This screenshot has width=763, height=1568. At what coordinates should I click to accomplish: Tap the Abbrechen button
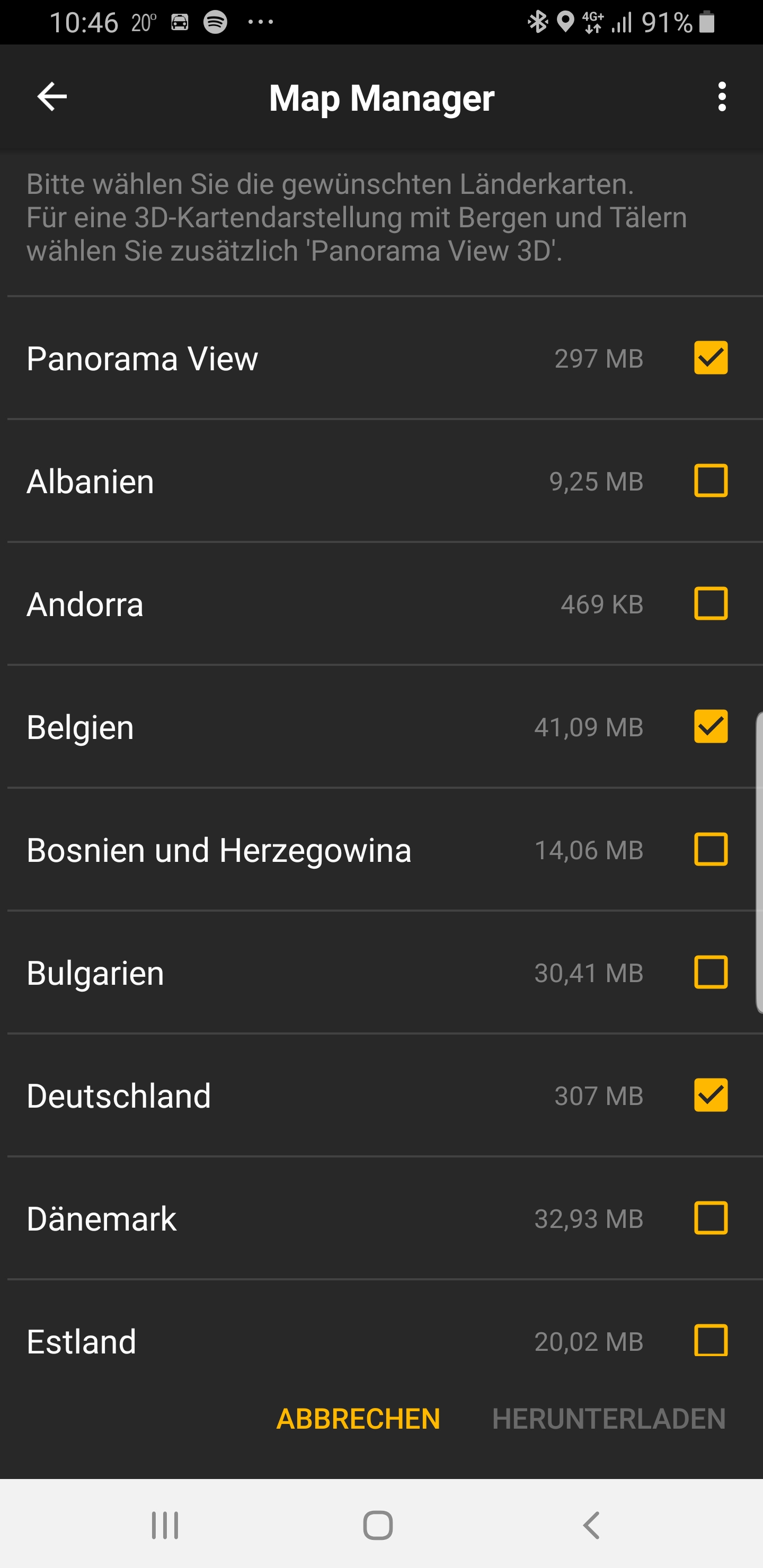click(x=358, y=1420)
